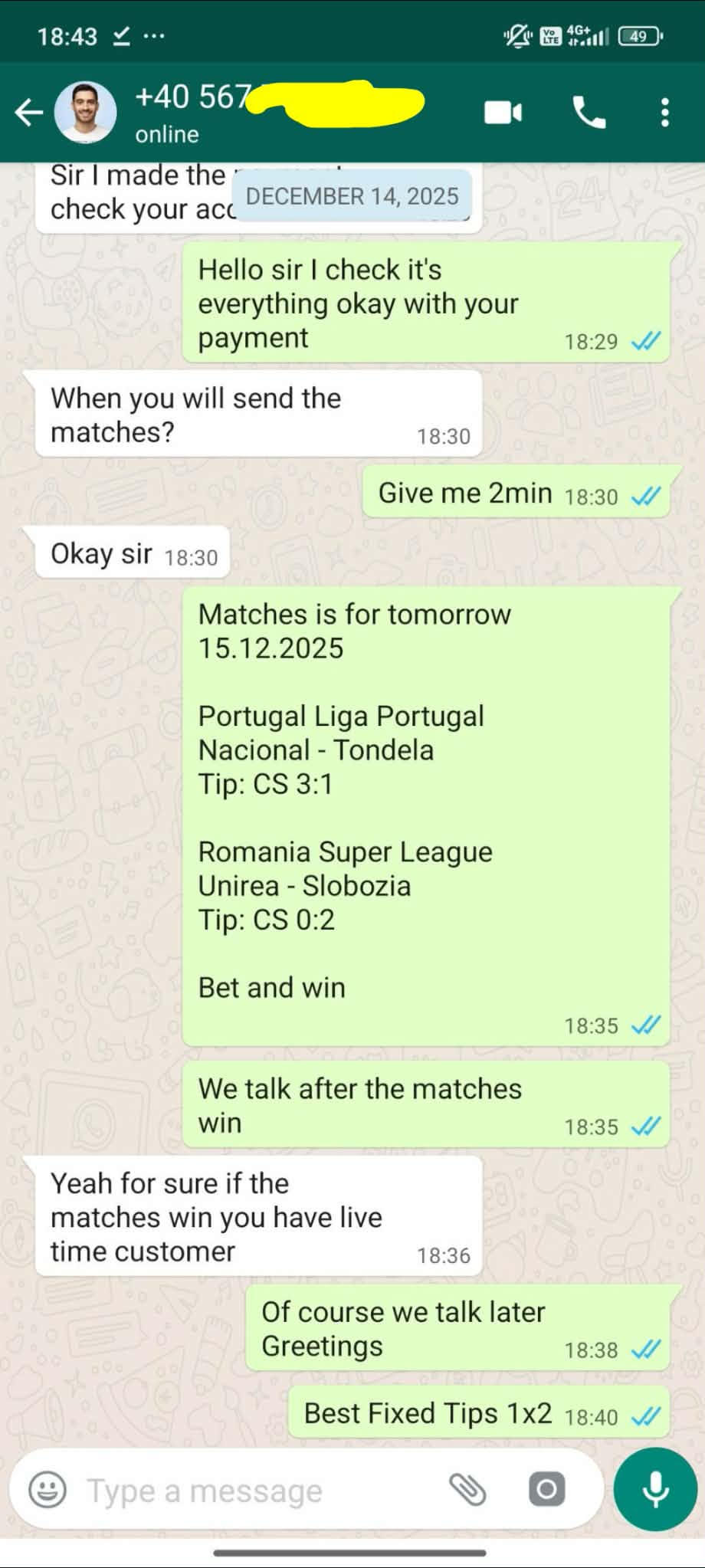Attach a file with the paperclip
705x1568 pixels.
click(467, 1491)
